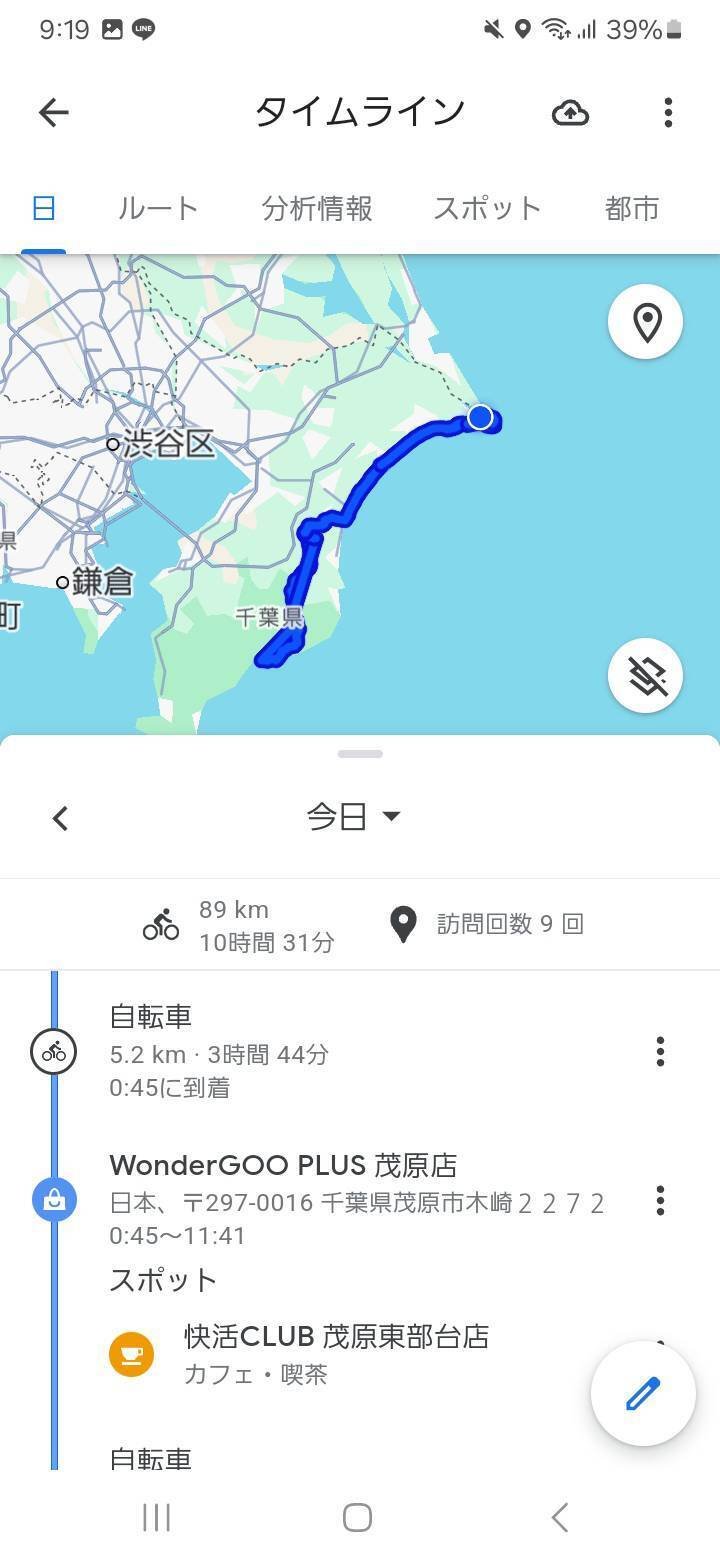Open options for WonderGOO PLUS 茂原店
This screenshot has width=720, height=1560.
click(x=660, y=1200)
